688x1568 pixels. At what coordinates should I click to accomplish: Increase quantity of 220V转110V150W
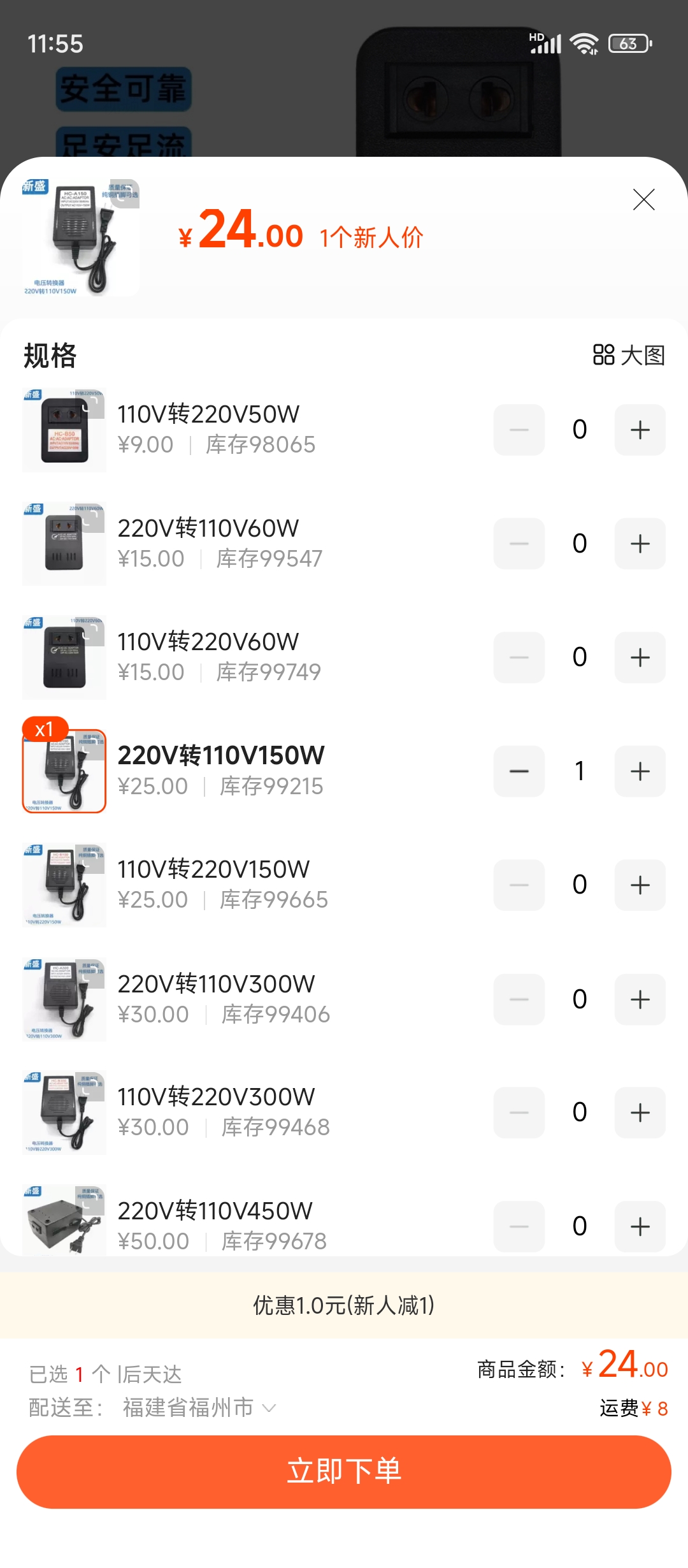640,771
